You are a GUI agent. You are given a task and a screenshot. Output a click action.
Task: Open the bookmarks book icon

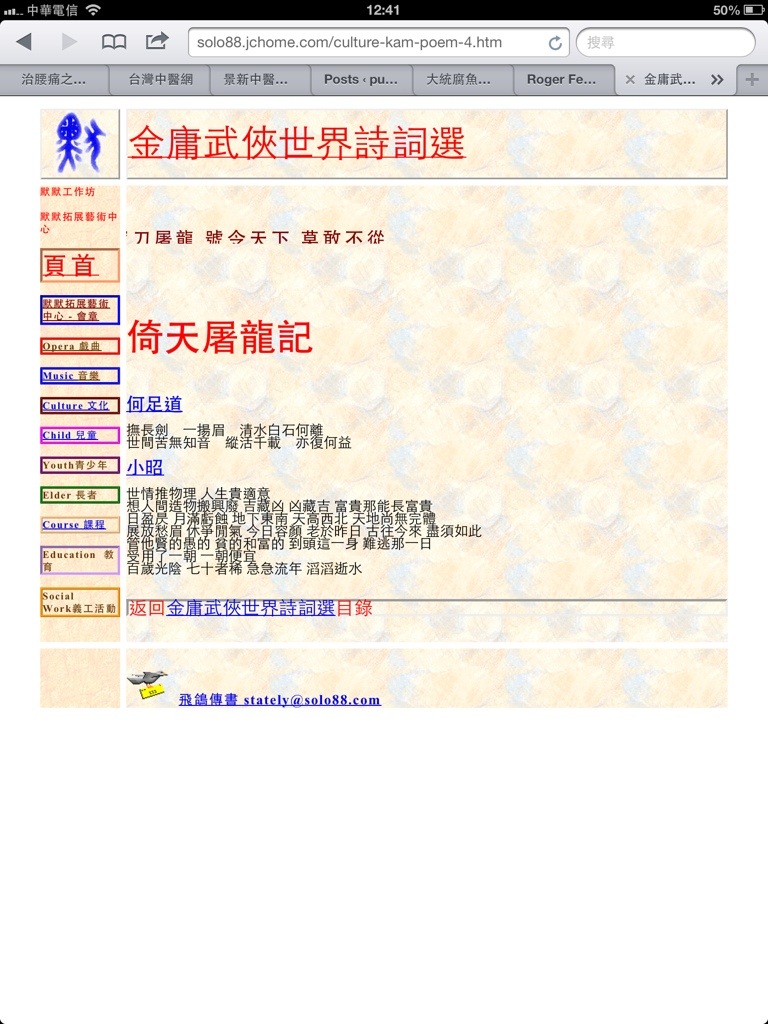click(114, 42)
